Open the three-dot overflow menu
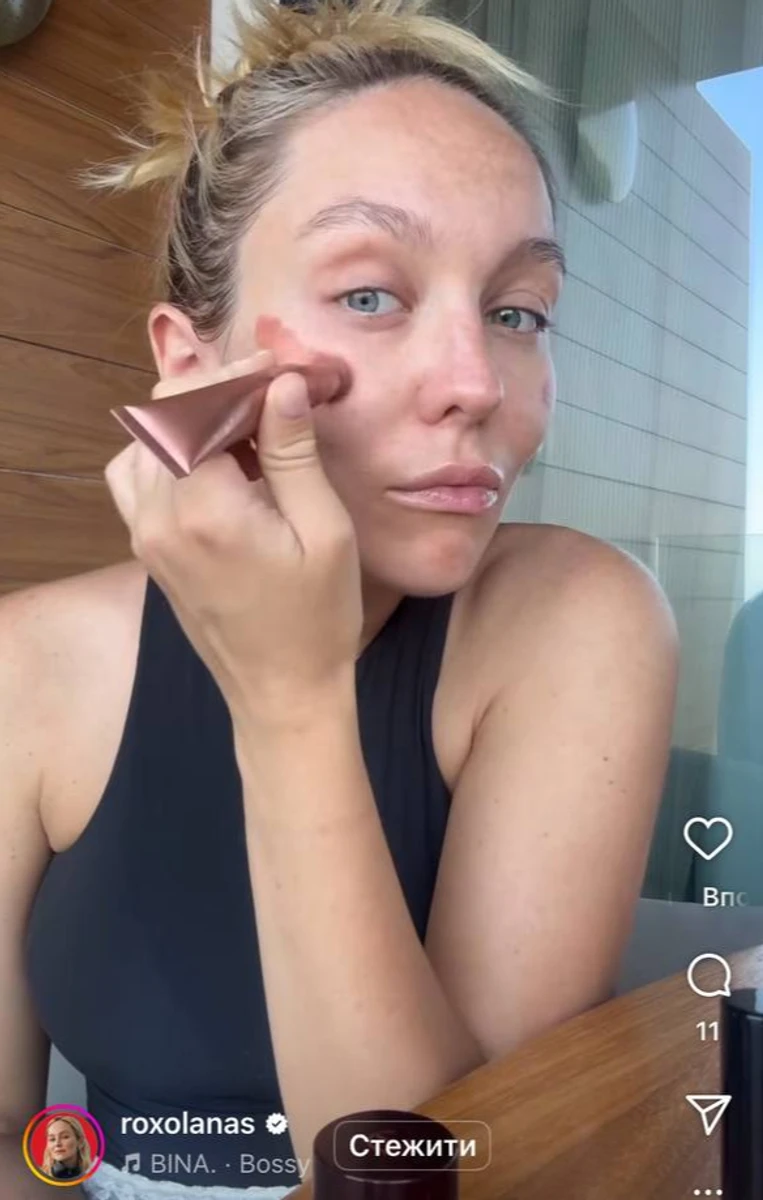Viewport: 763px width, 1200px height. (x=708, y=1192)
